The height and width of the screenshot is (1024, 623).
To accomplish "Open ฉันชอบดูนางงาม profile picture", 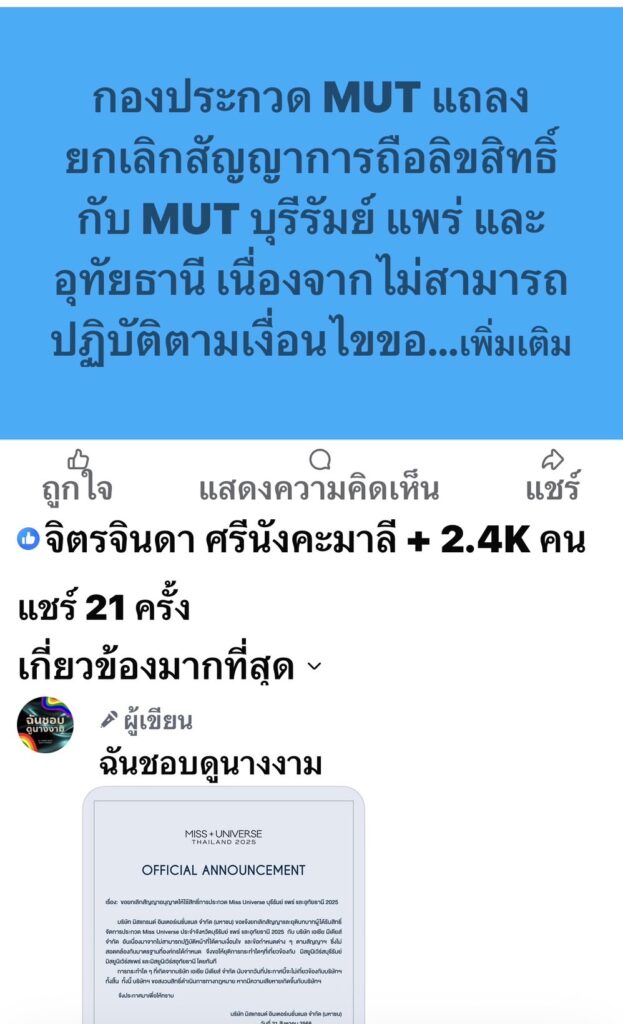I will 44,724.
